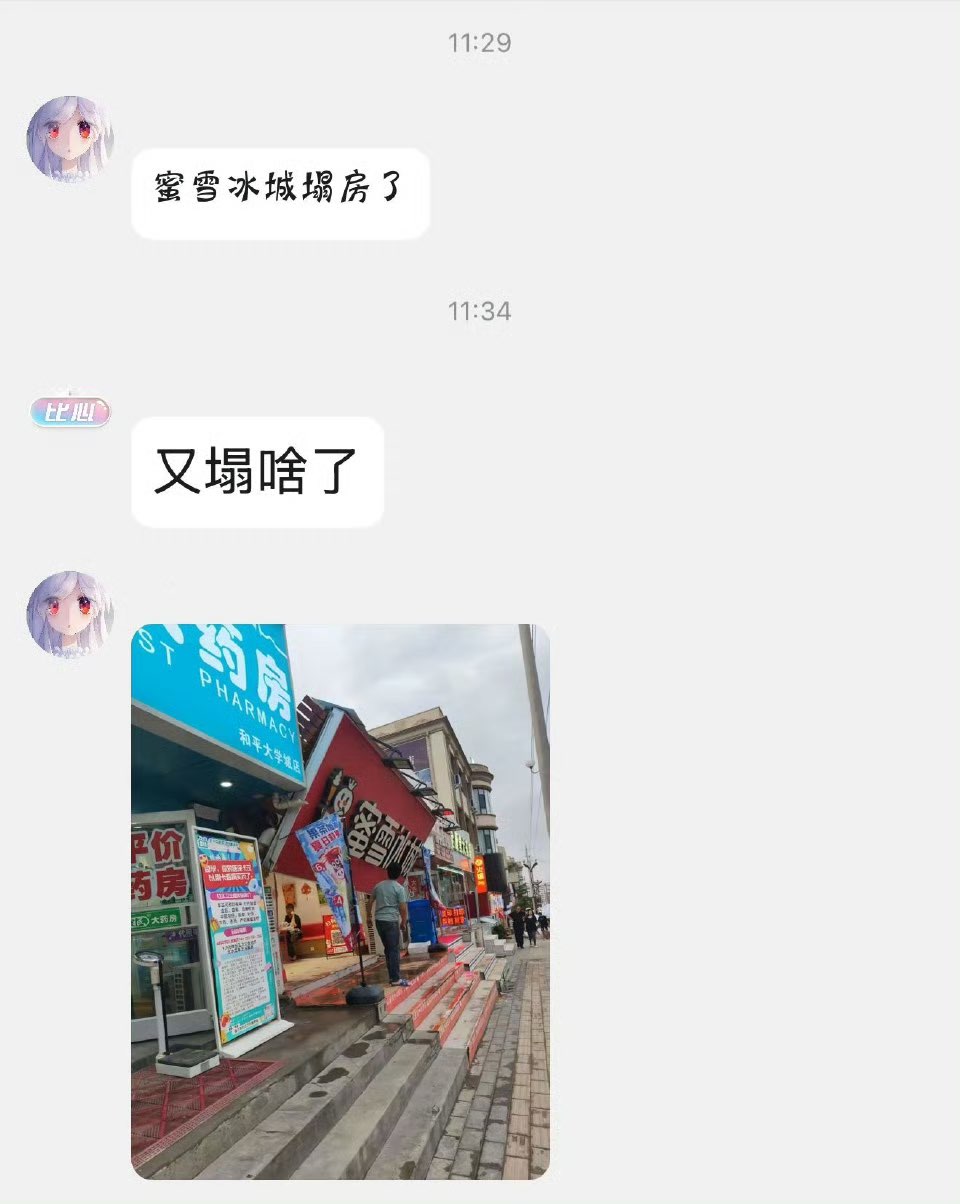Screen dimensions: 960x1204
Task: View profile from avatar beside the photo message
Action: (x=69, y=614)
